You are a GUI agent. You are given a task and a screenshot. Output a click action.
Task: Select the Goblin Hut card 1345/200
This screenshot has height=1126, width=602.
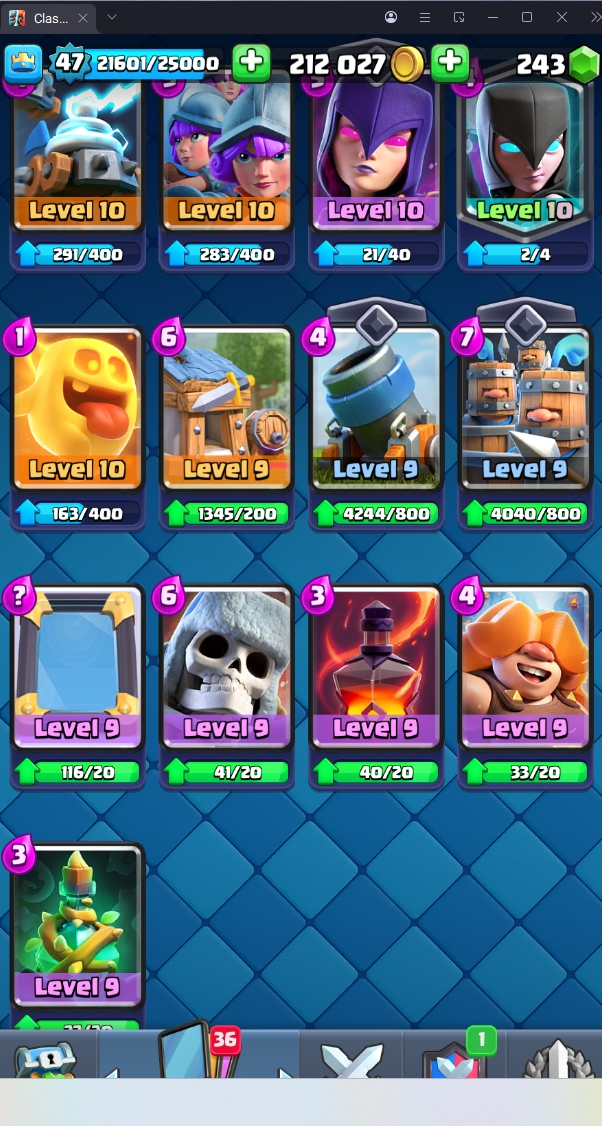227,410
